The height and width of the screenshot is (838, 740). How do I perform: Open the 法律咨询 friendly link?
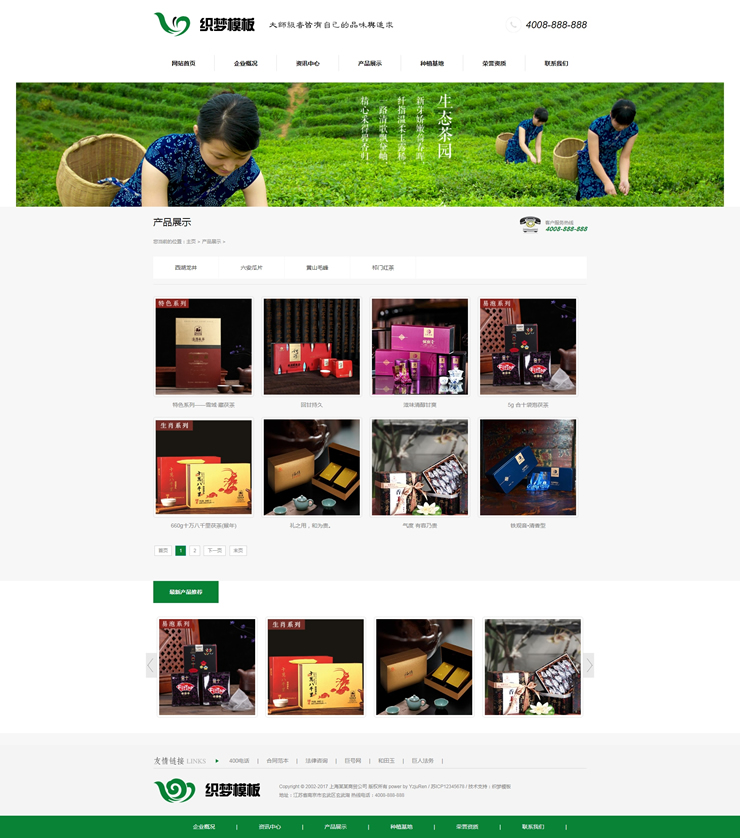click(x=316, y=761)
